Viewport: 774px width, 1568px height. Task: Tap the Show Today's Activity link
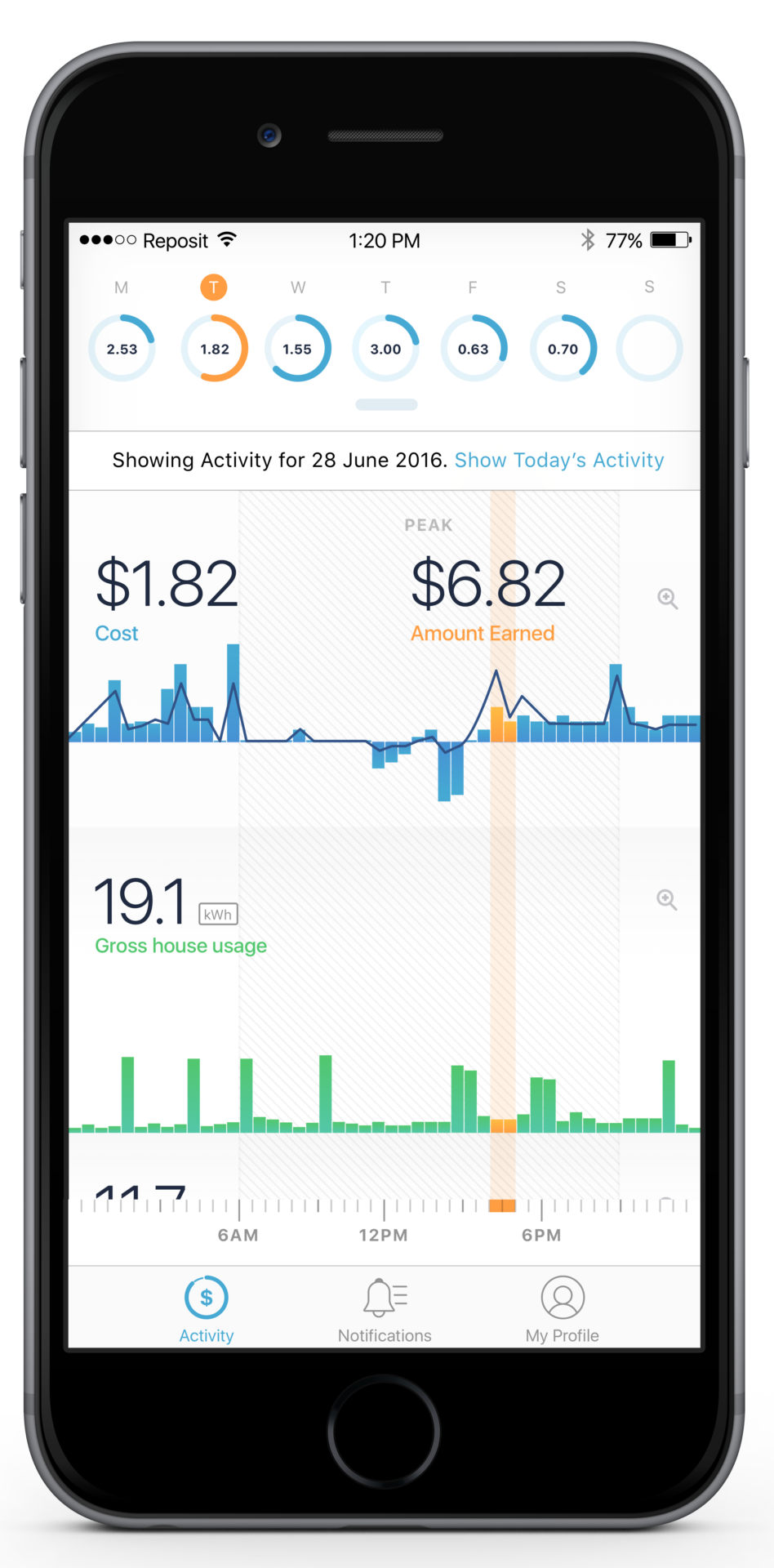tap(559, 461)
